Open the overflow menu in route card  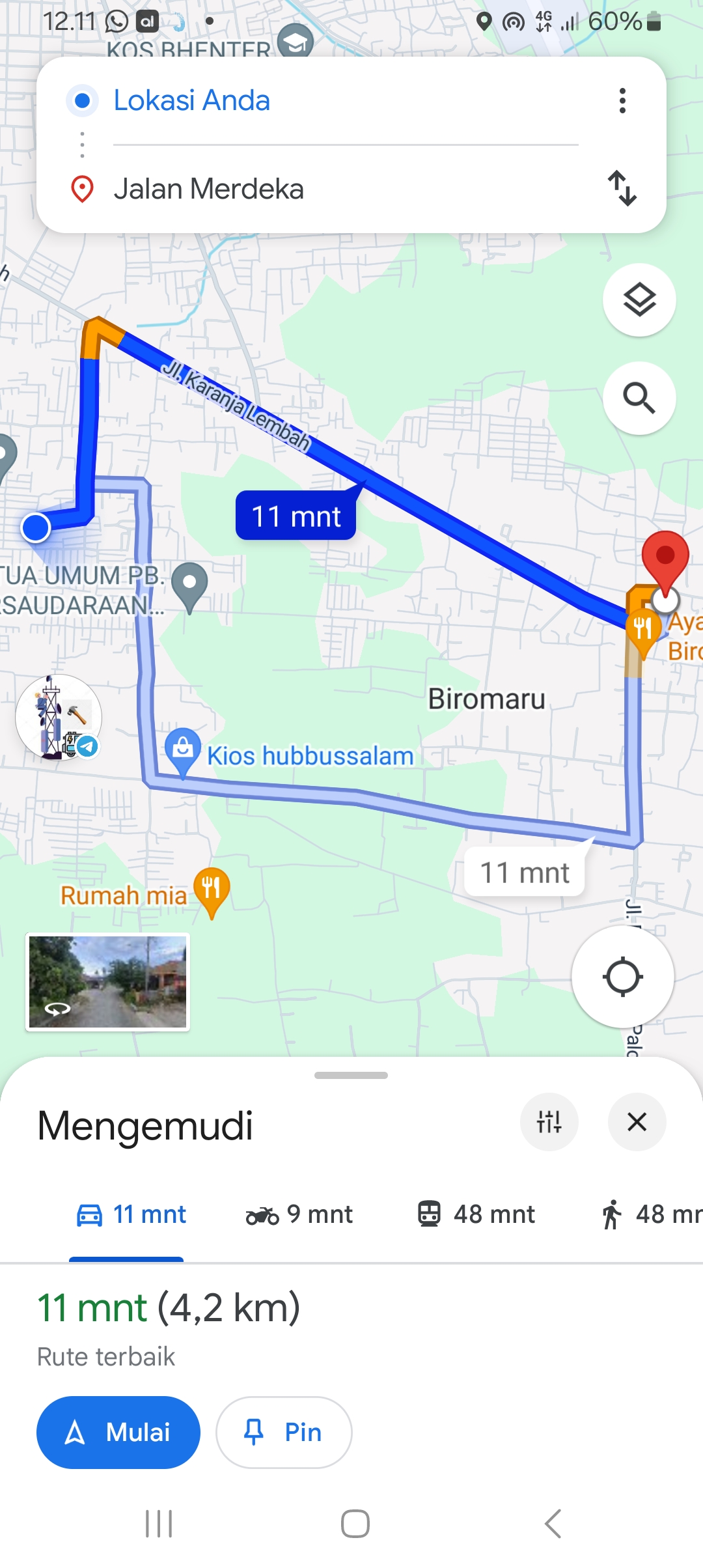622,100
